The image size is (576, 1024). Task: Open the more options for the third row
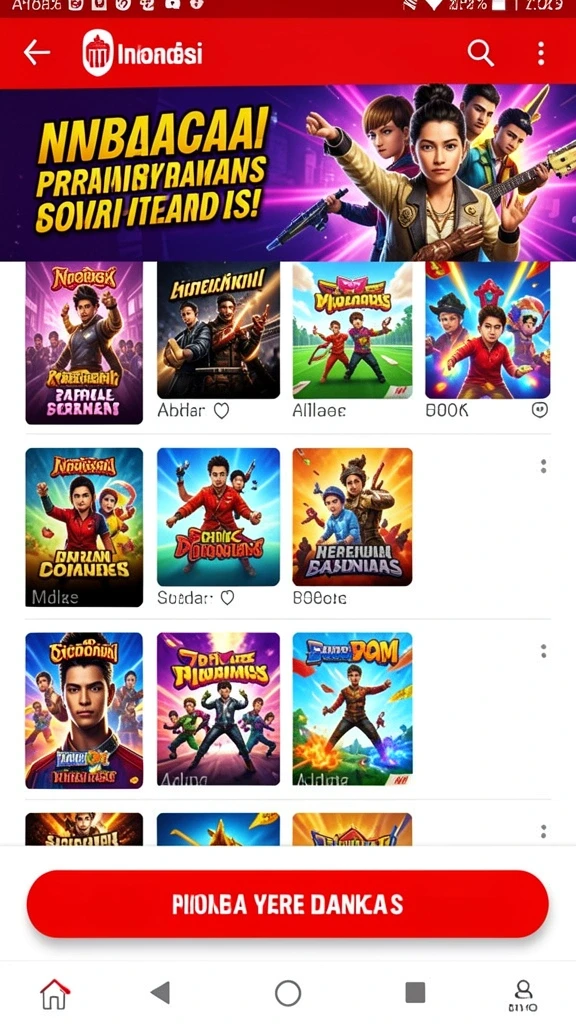click(543, 651)
